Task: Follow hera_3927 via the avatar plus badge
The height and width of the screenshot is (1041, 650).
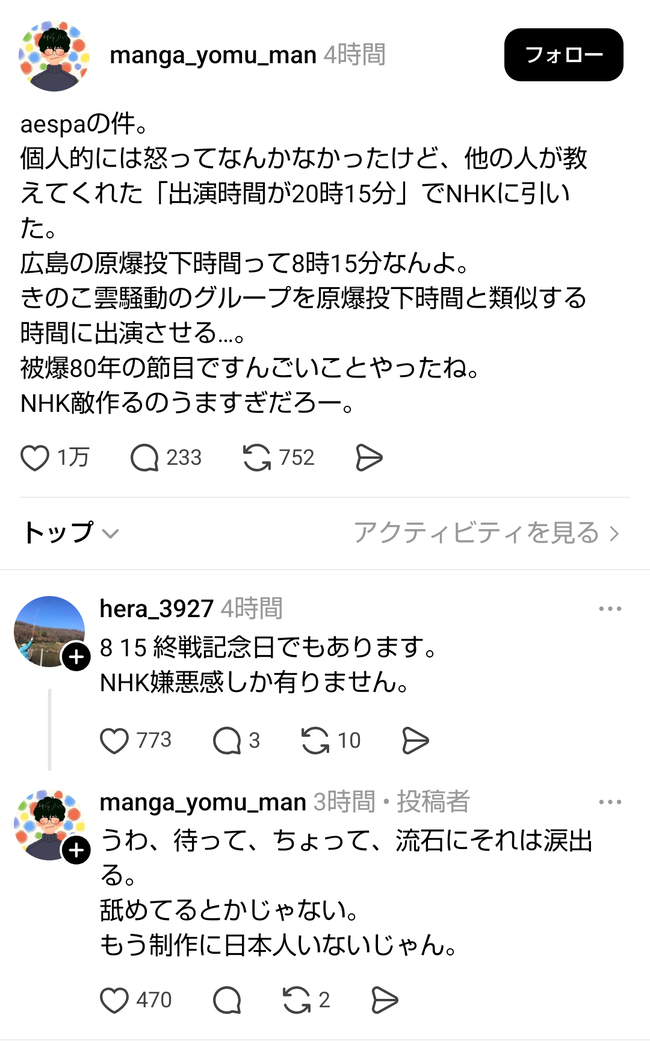Action: click(x=76, y=657)
